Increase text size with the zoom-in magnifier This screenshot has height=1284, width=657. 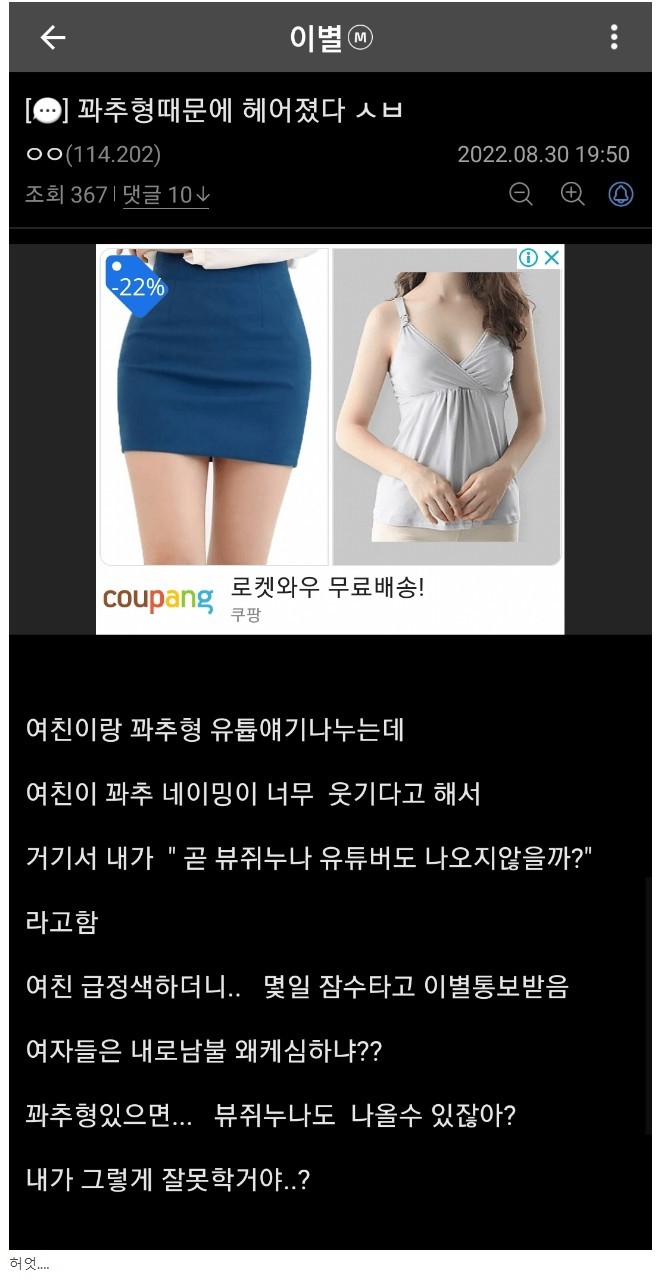(572, 194)
